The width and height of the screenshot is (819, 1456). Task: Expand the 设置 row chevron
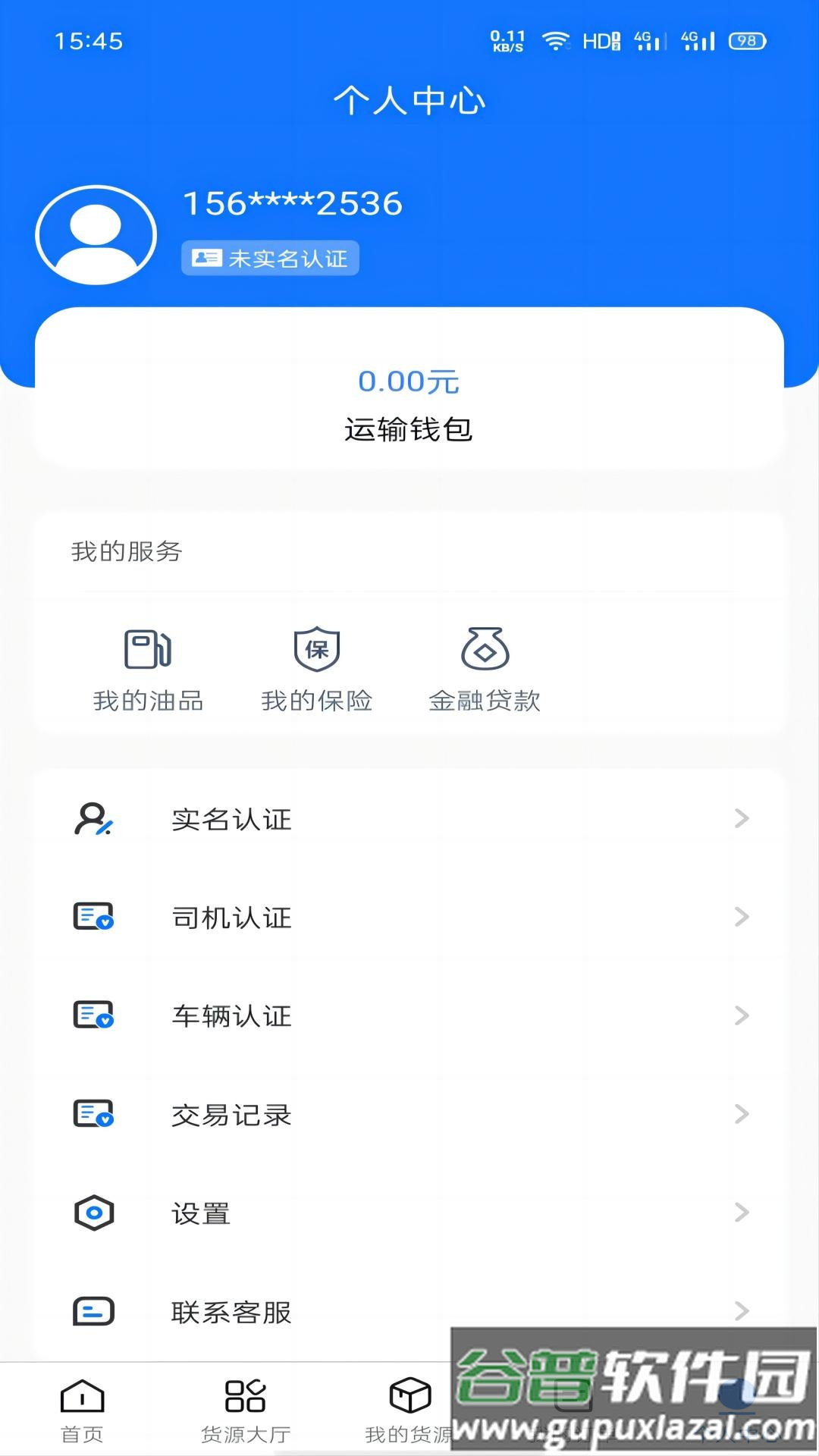pyautogui.click(x=740, y=1213)
